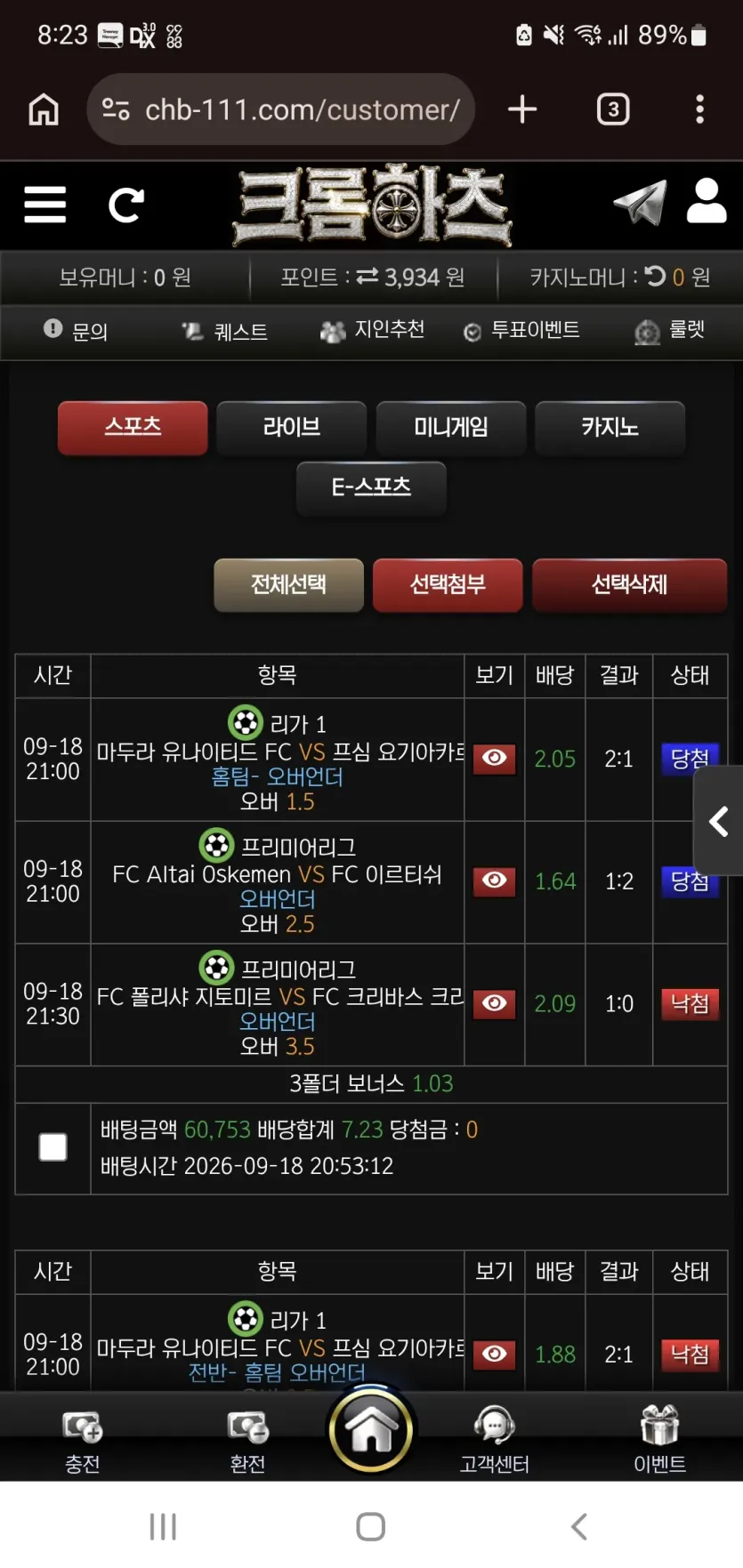Tap the site refresh icon
The width and height of the screenshot is (743, 1568).
125,205
